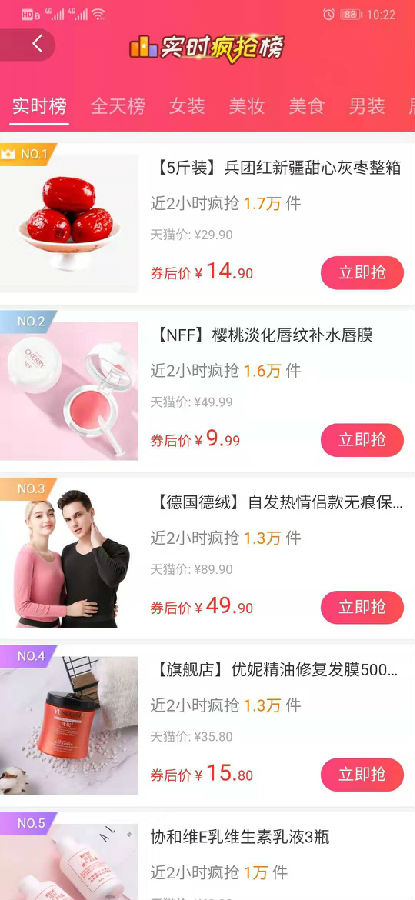This screenshot has width=415, height=900.
Task: Open the NO.2 cherry lip mask image
Action: 69,391
